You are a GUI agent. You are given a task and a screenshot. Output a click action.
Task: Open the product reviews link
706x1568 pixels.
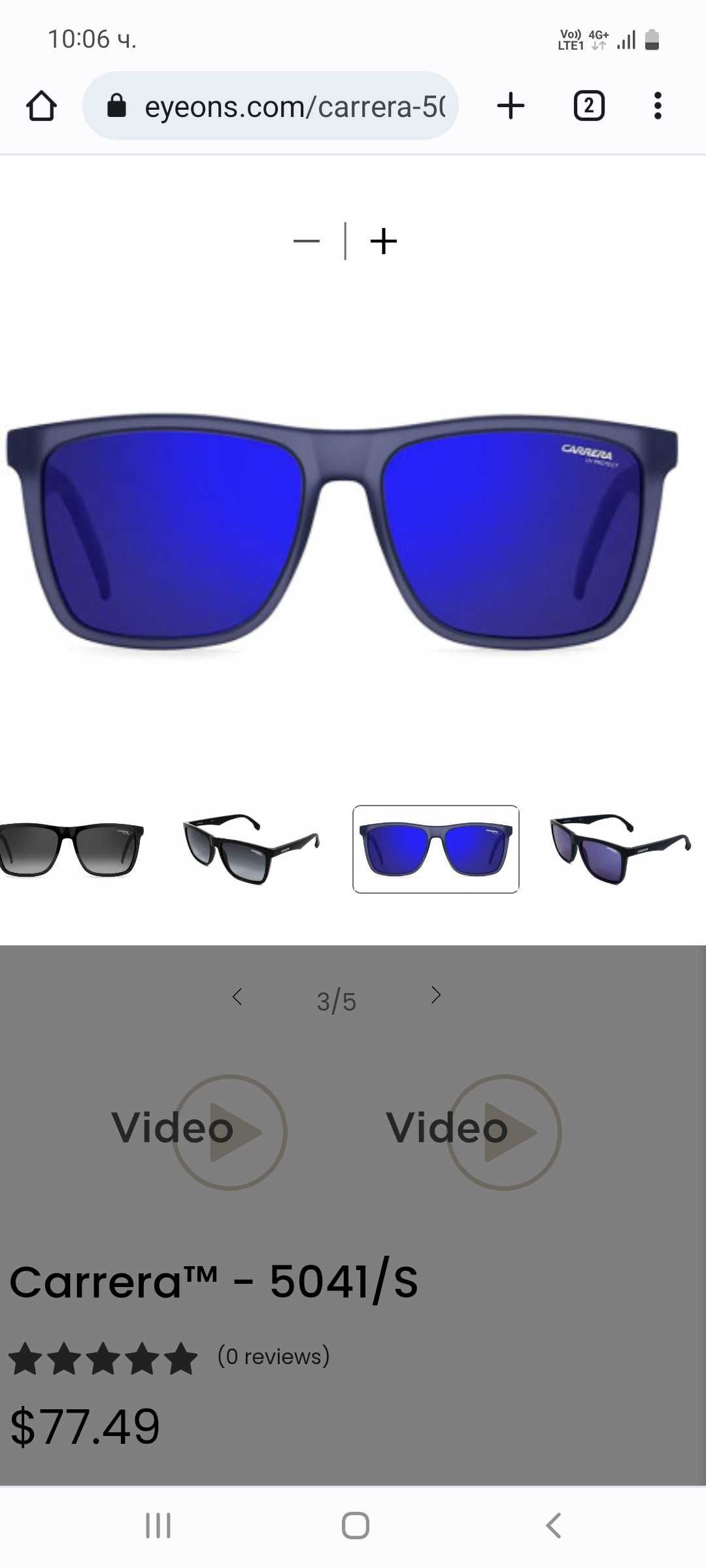coord(273,1356)
